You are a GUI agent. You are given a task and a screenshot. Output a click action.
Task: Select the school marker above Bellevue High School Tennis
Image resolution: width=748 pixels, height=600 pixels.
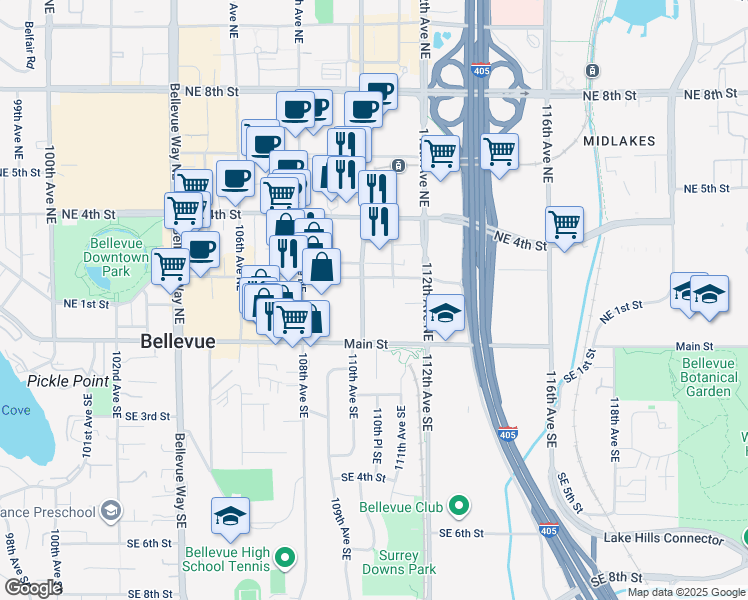[x=230, y=516]
